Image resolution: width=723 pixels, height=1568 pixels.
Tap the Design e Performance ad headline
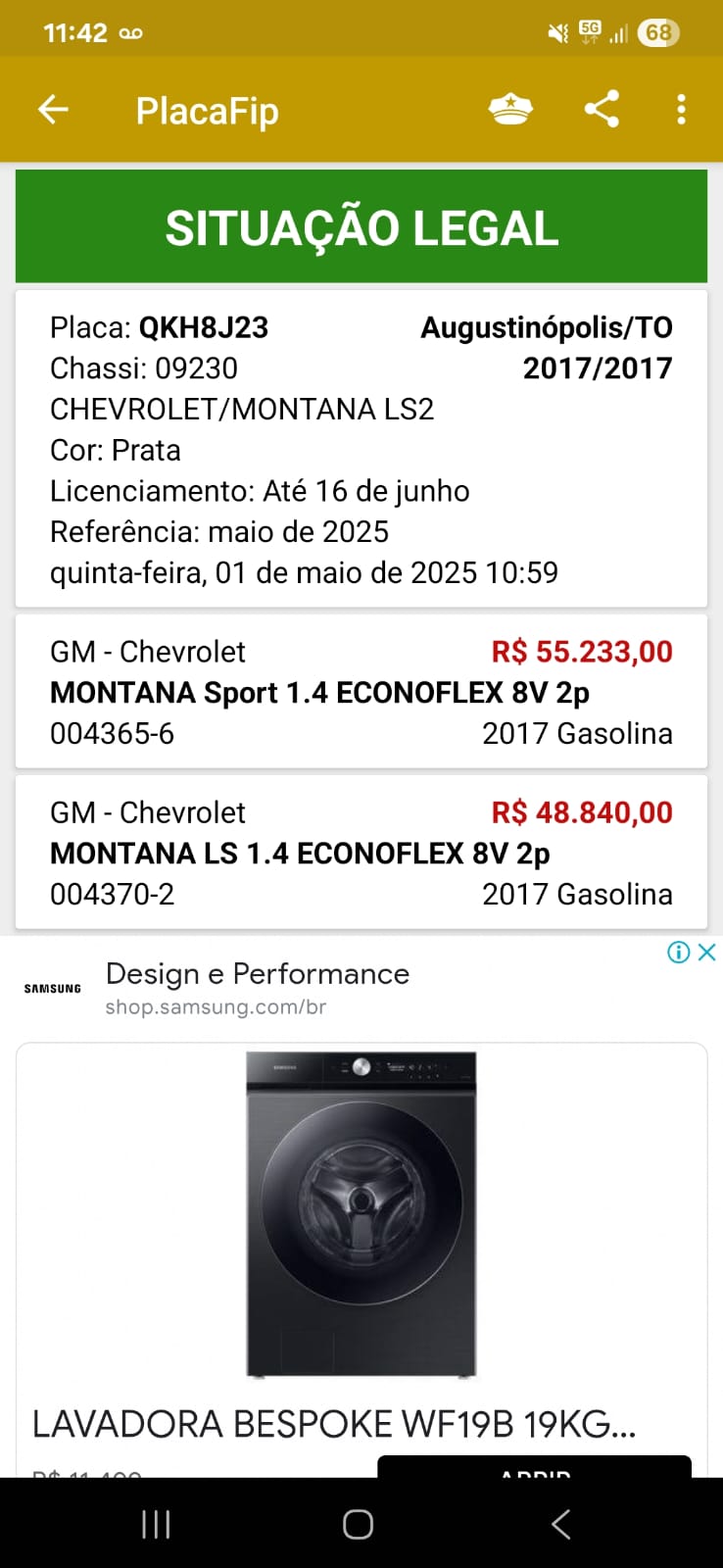click(258, 973)
